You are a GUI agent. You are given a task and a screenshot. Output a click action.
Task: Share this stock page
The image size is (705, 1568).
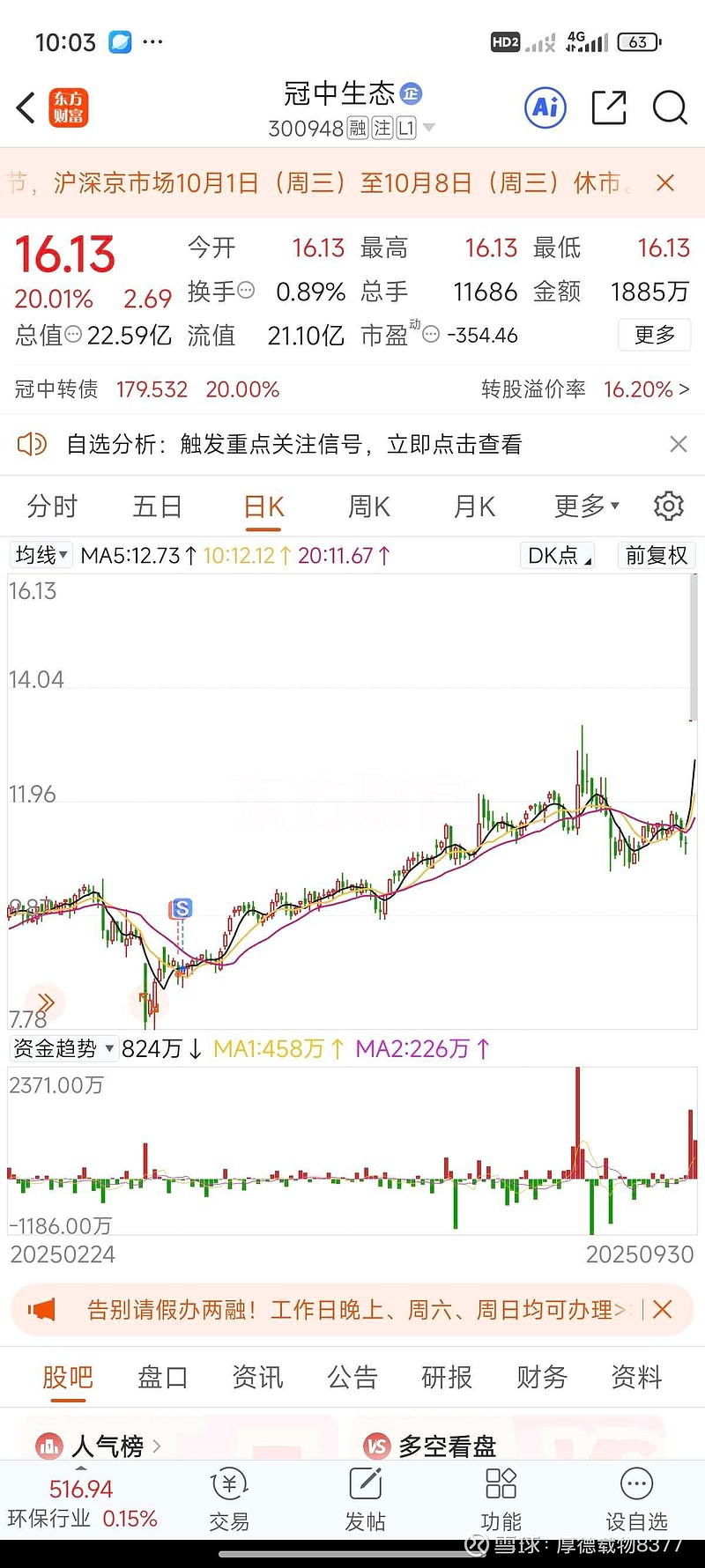[x=608, y=108]
